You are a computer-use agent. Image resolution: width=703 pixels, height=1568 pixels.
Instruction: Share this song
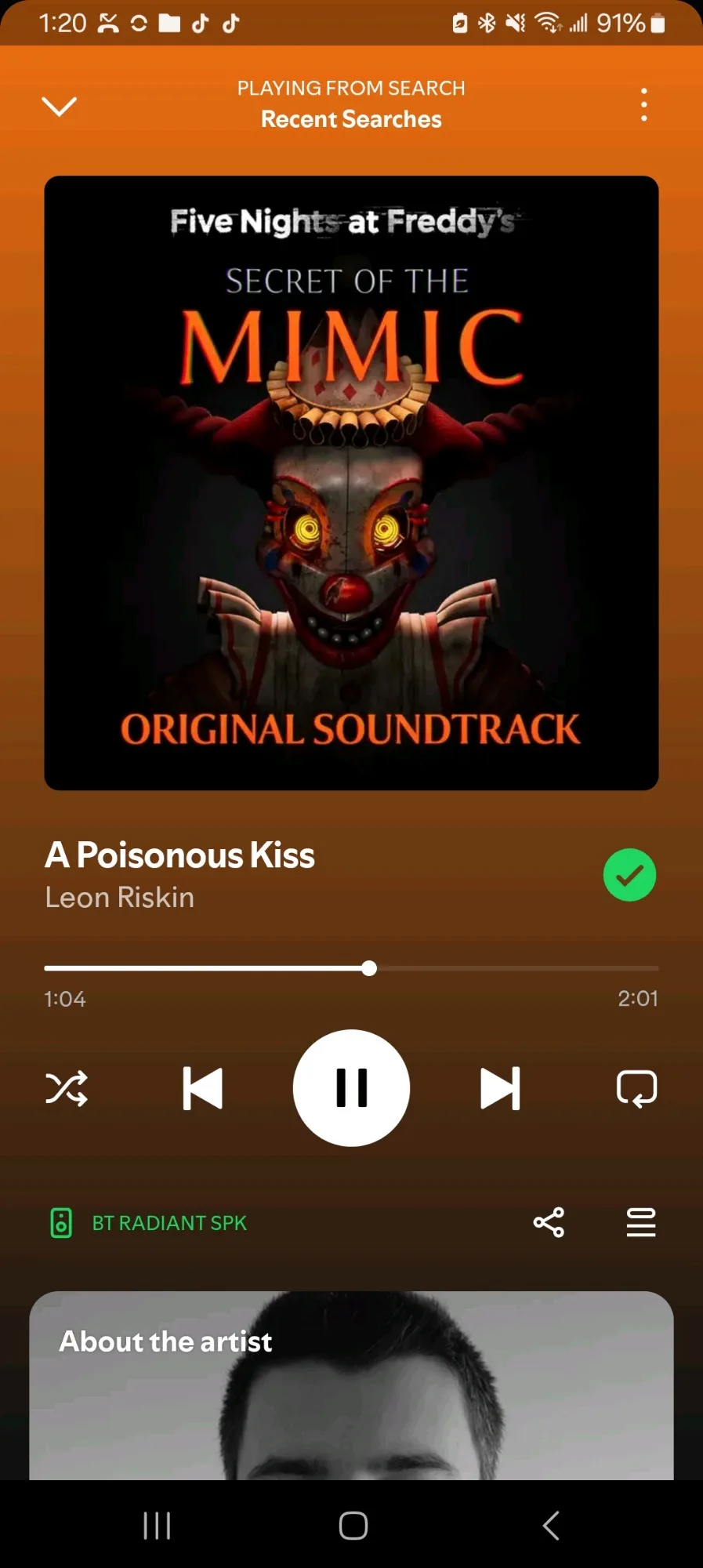click(x=549, y=1222)
